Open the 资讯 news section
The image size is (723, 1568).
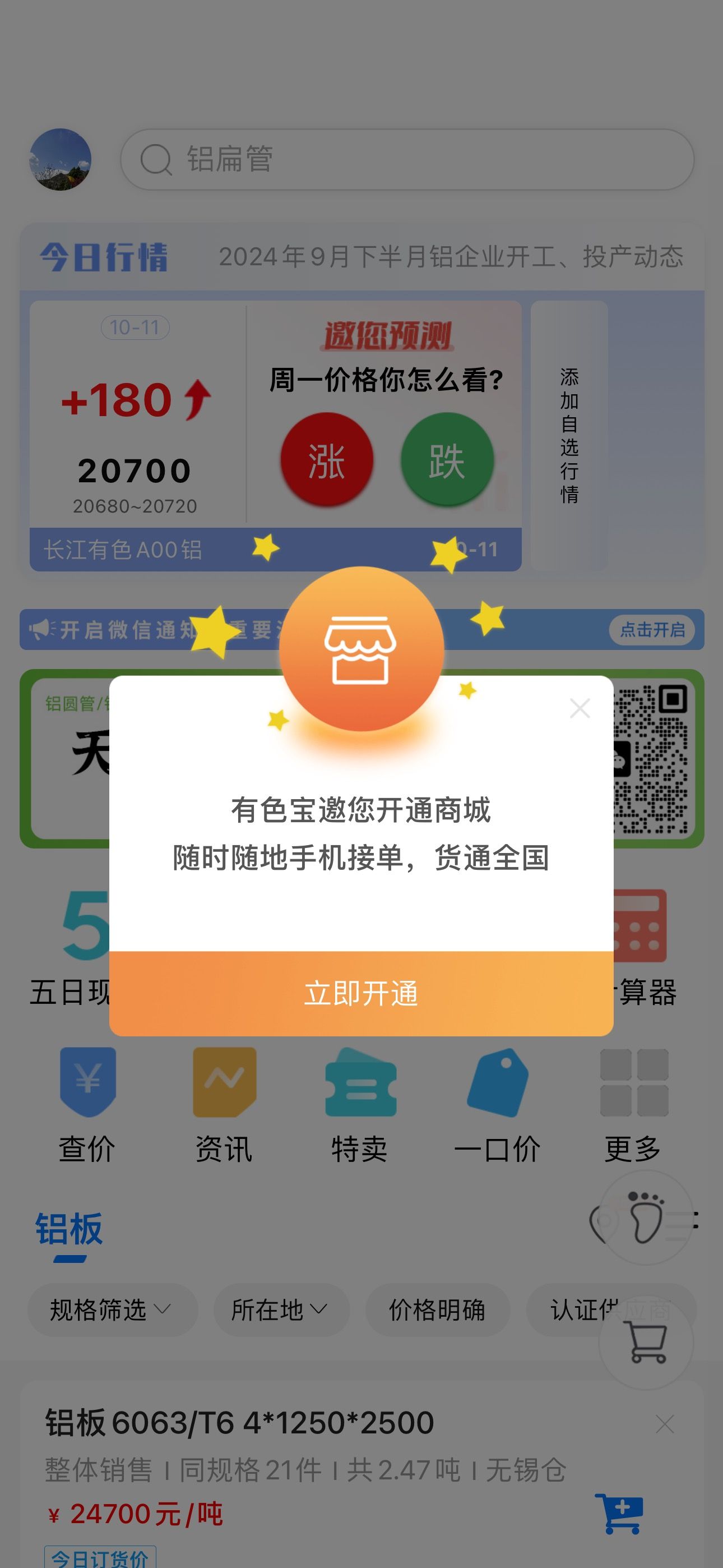(224, 1105)
